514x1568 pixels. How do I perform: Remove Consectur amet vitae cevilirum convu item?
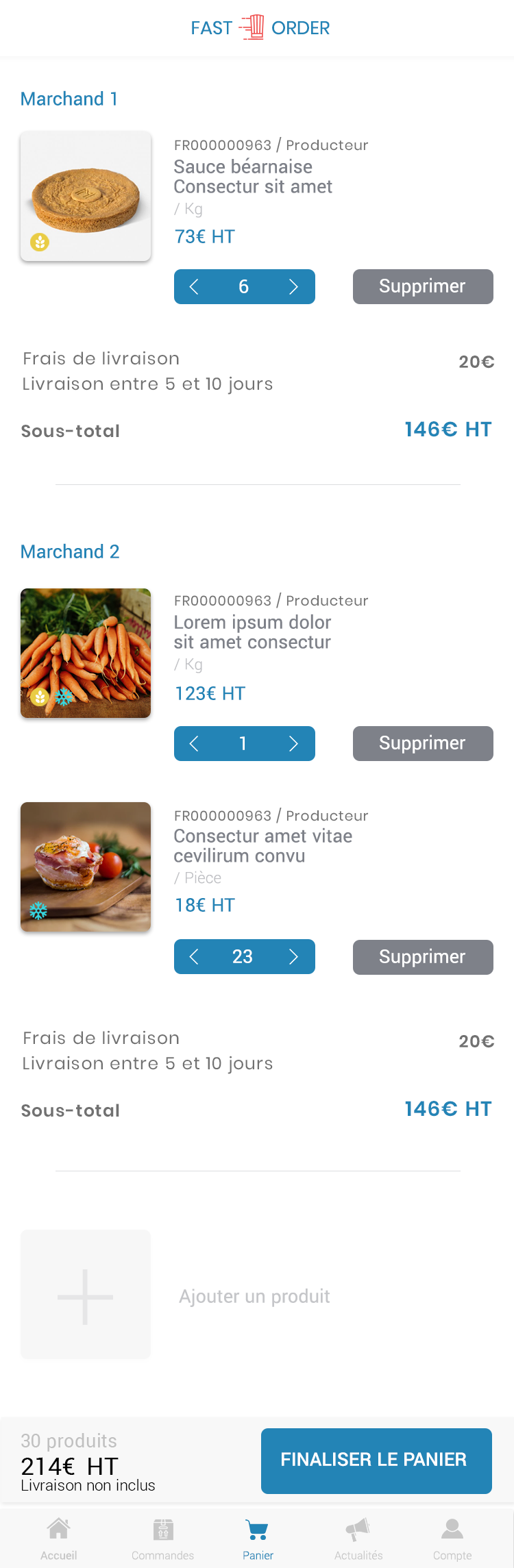pyautogui.click(x=423, y=957)
